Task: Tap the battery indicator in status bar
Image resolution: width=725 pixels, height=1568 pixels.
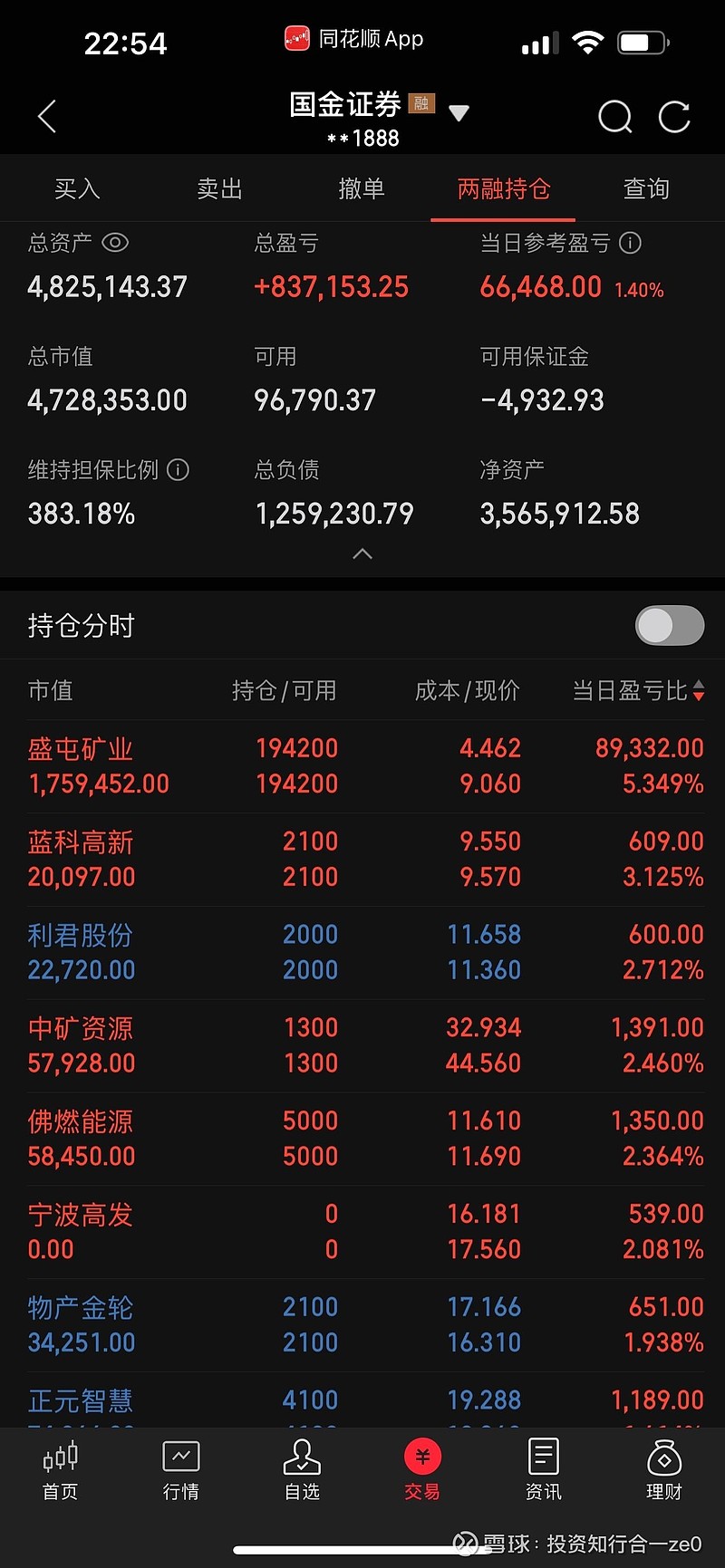Action: tap(642, 41)
